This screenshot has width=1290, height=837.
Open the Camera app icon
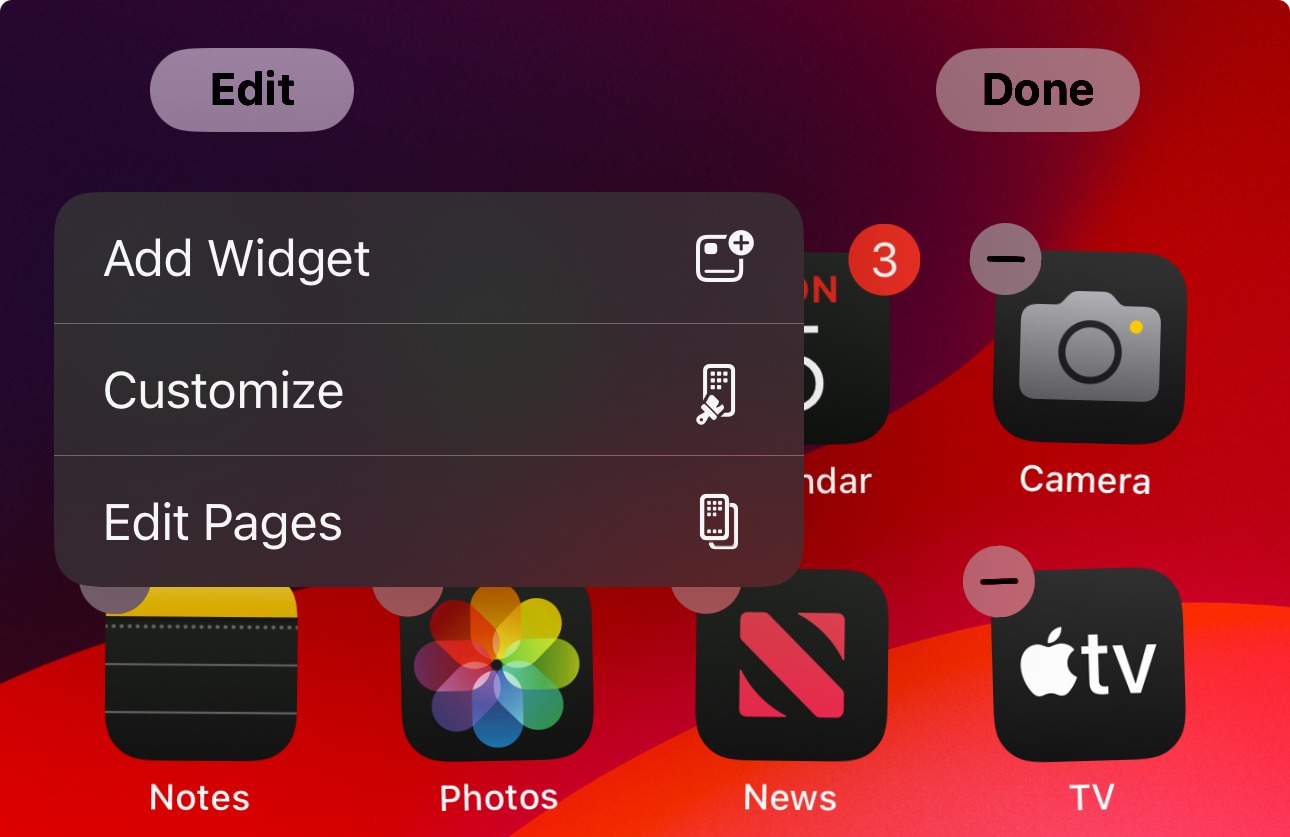click(1090, 350)
